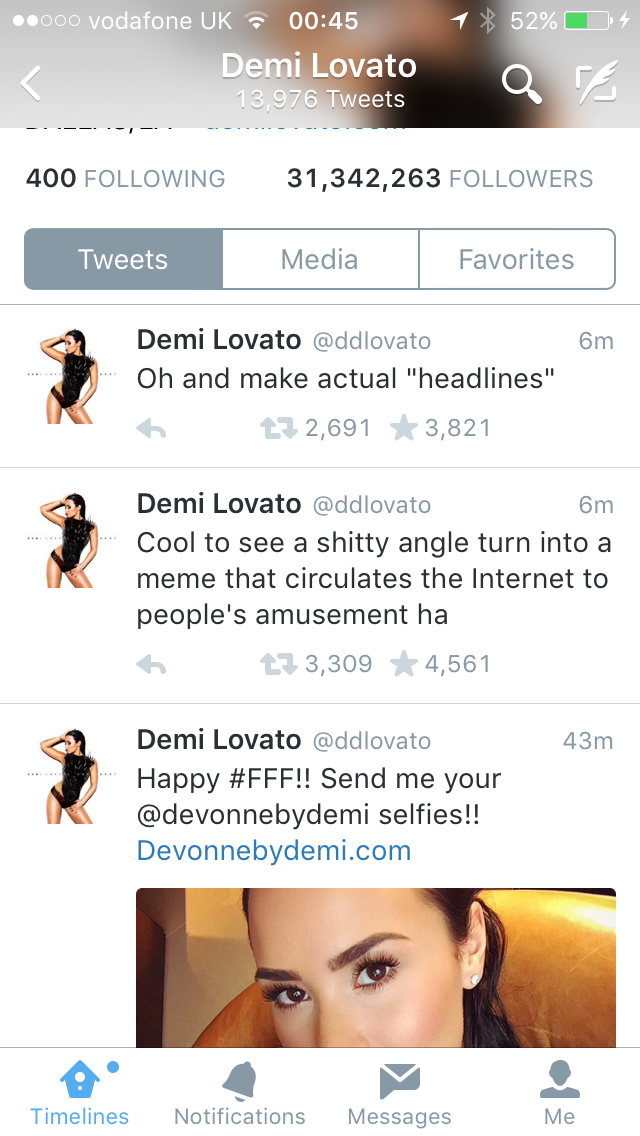Viewport: 640px width, 1136px height.
Task: View the 31,342,263 Followers list
Action: coord(440,178)
